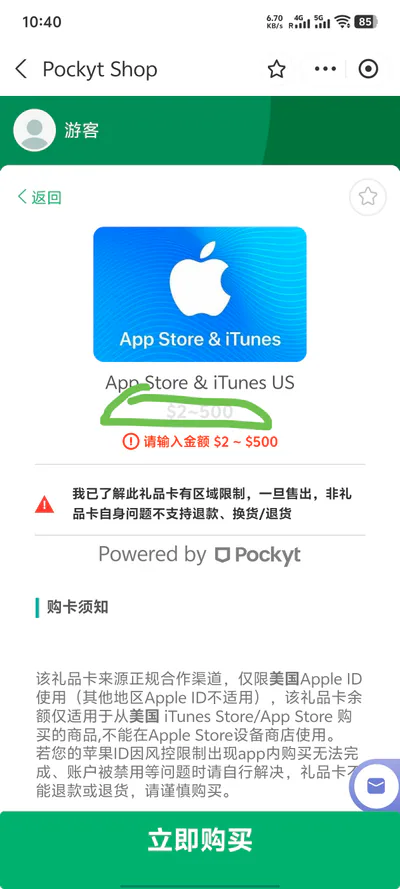Open the 游客 guest profile avatar

[x=35, y=130]
